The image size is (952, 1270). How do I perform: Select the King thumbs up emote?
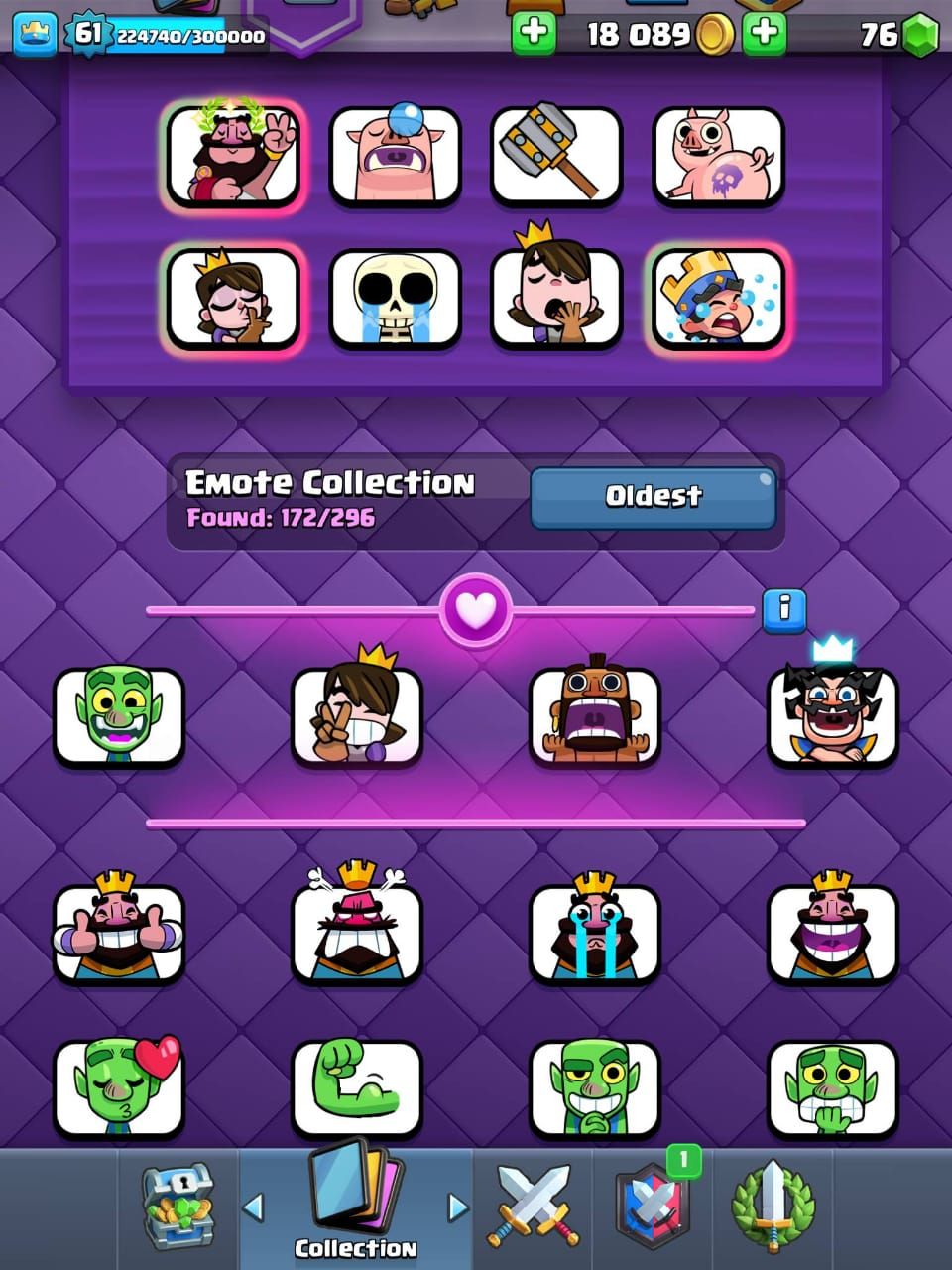(119, 932)
